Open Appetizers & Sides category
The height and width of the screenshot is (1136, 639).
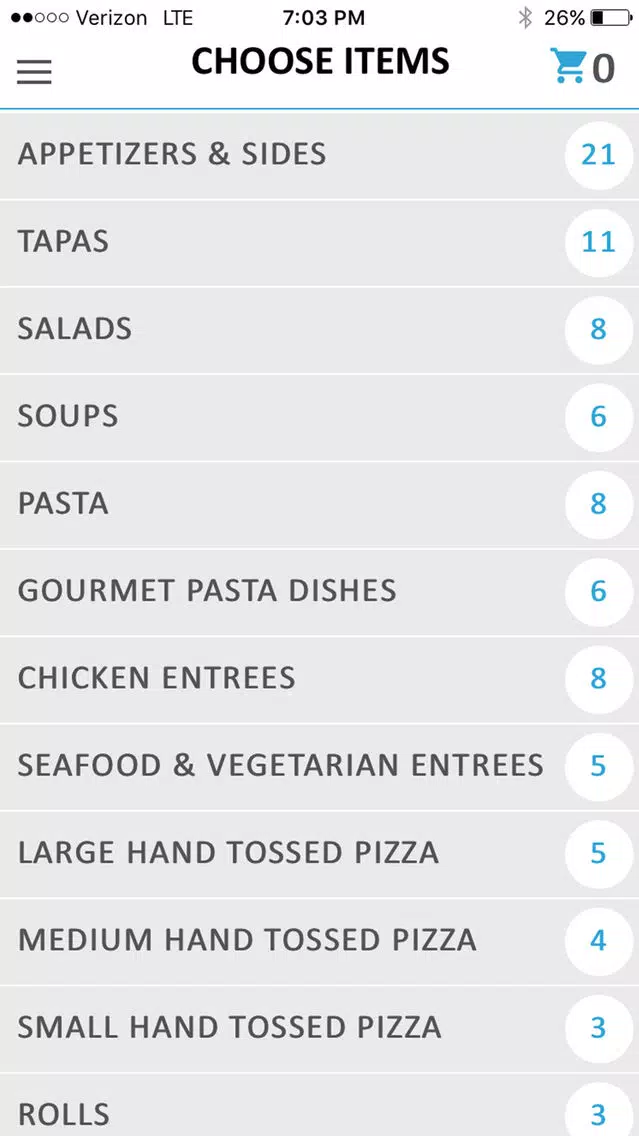click(320, 155)
